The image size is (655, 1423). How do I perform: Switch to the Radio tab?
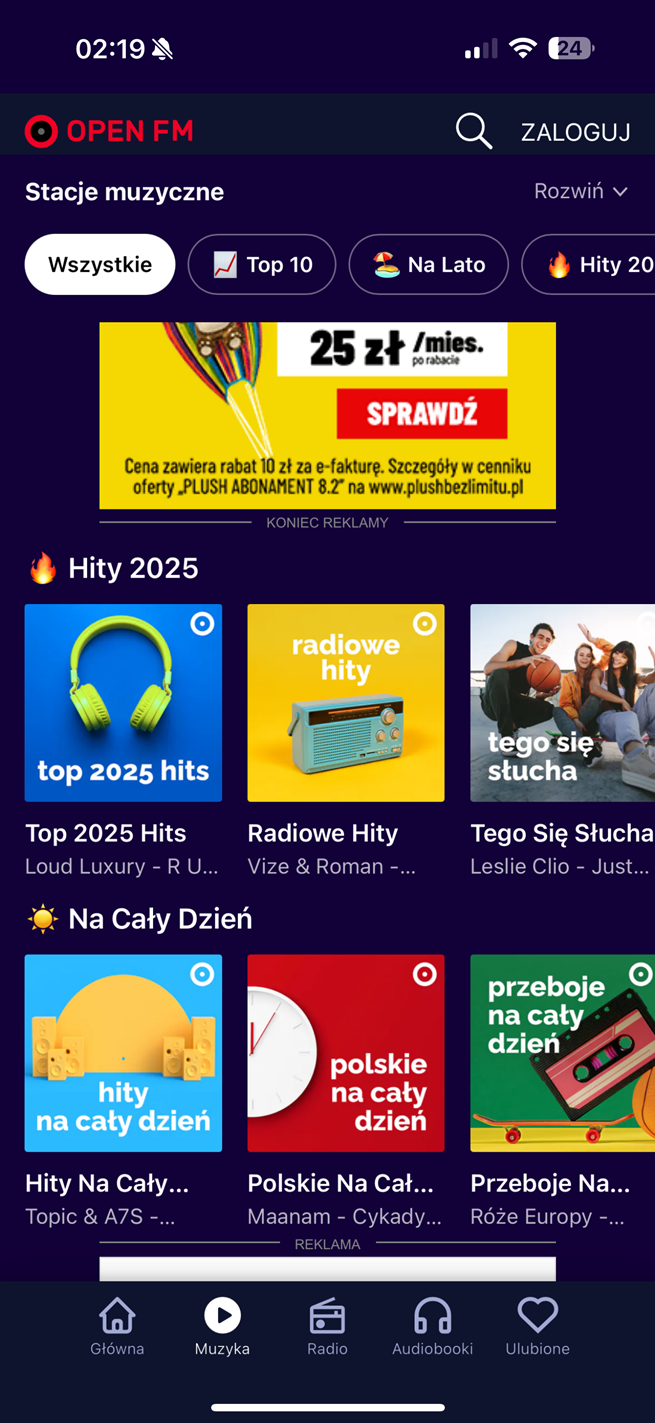(327, 1327)
